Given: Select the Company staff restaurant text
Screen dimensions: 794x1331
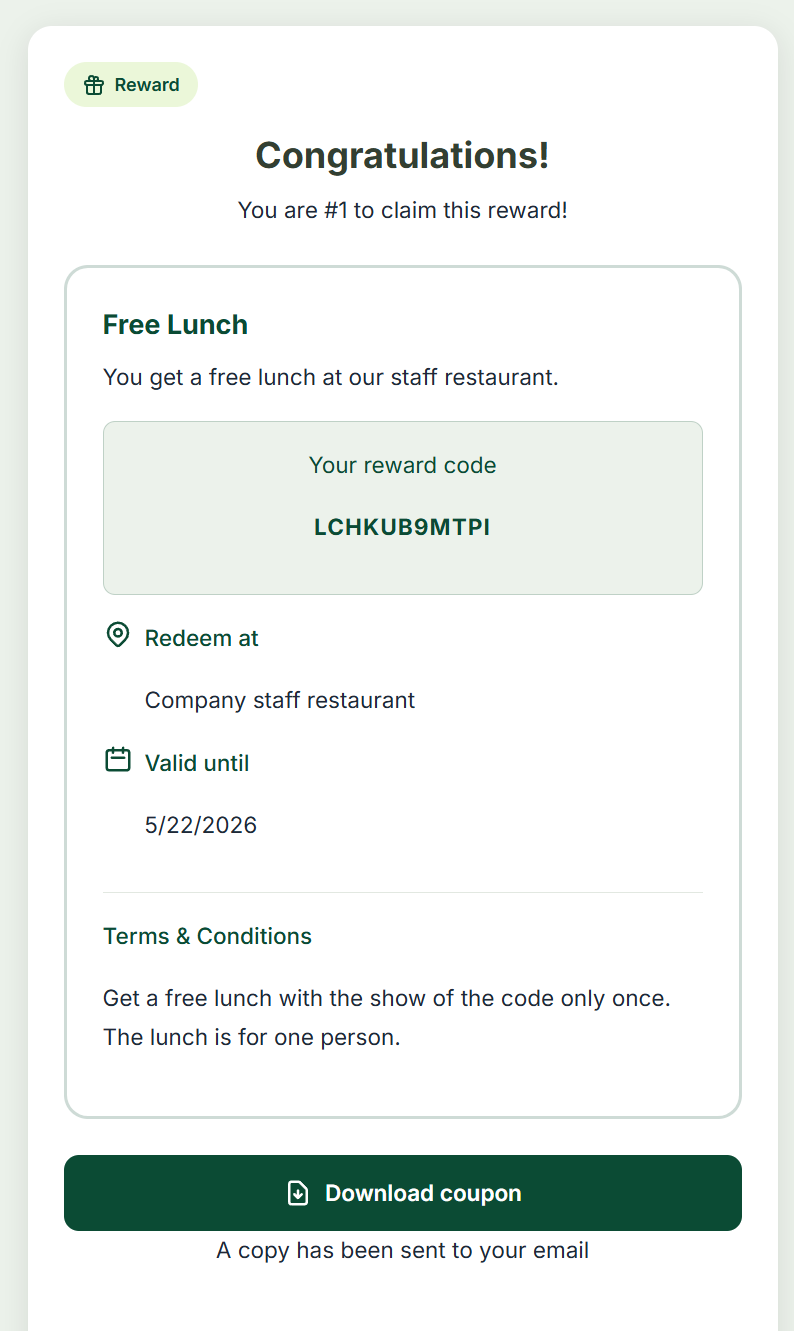Looking at the screenshot, I should click(x=280, y=700).
